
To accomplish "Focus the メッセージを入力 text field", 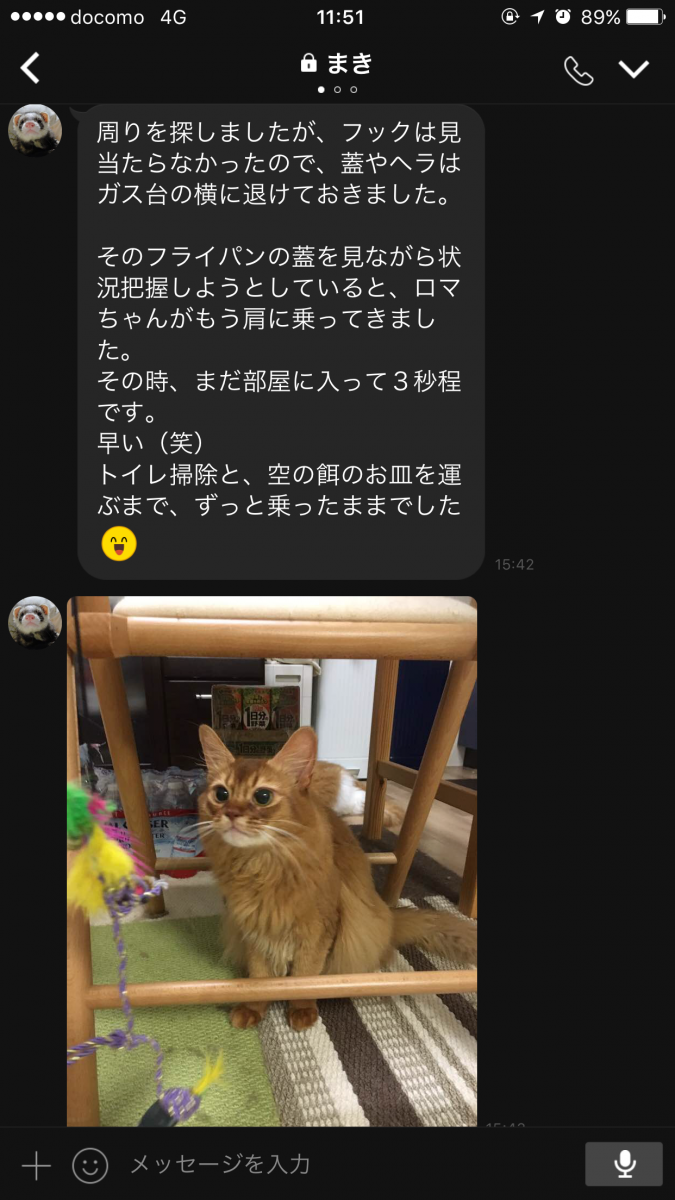I will click(340, 1164).
